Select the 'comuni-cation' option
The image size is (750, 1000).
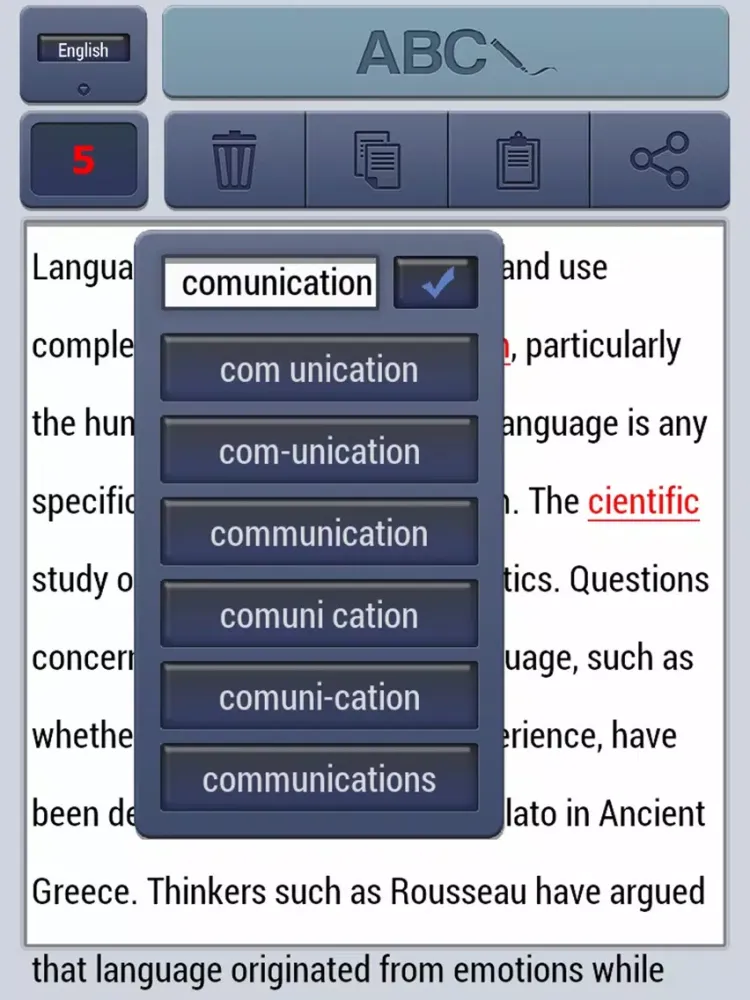[319, 697]
